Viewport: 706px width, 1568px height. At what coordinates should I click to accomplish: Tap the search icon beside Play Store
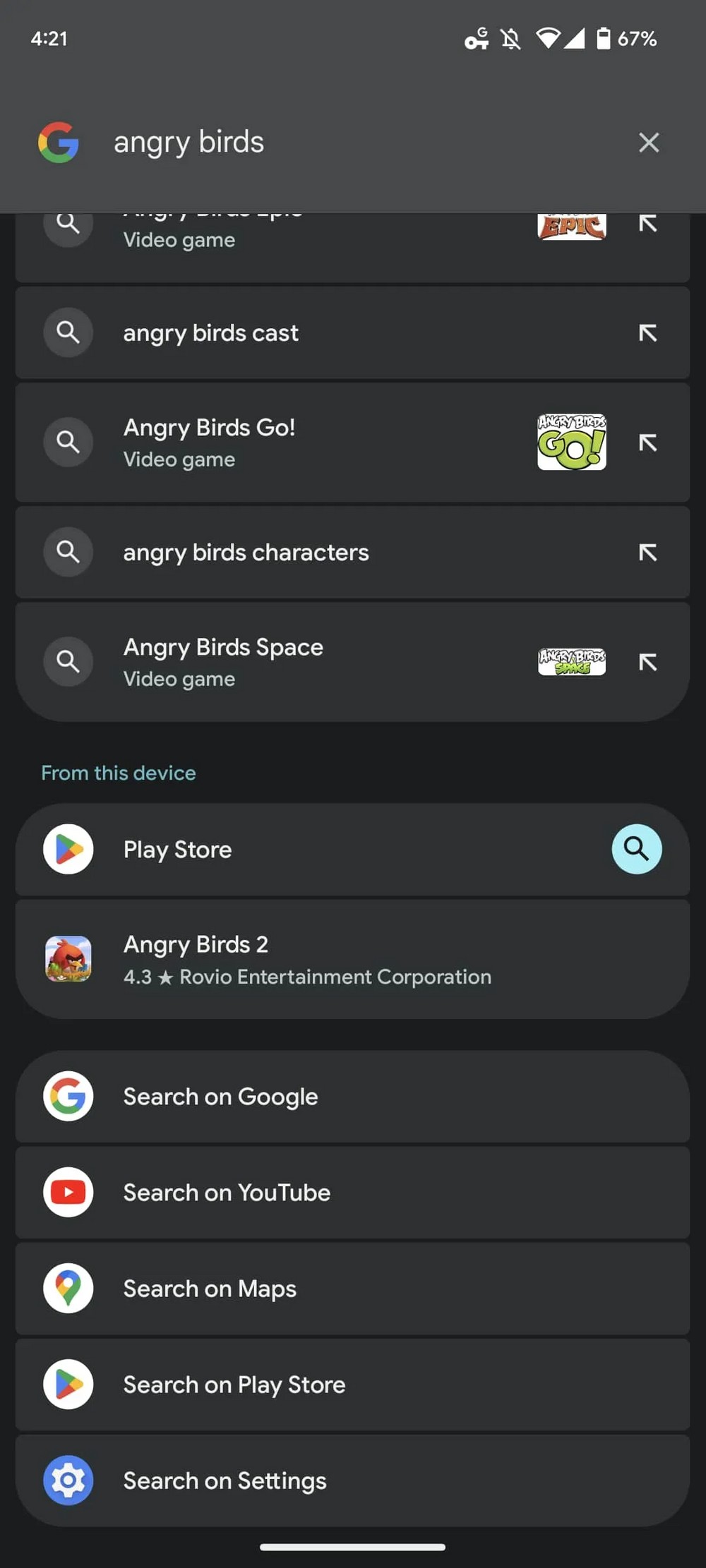[x=636, y=849]
